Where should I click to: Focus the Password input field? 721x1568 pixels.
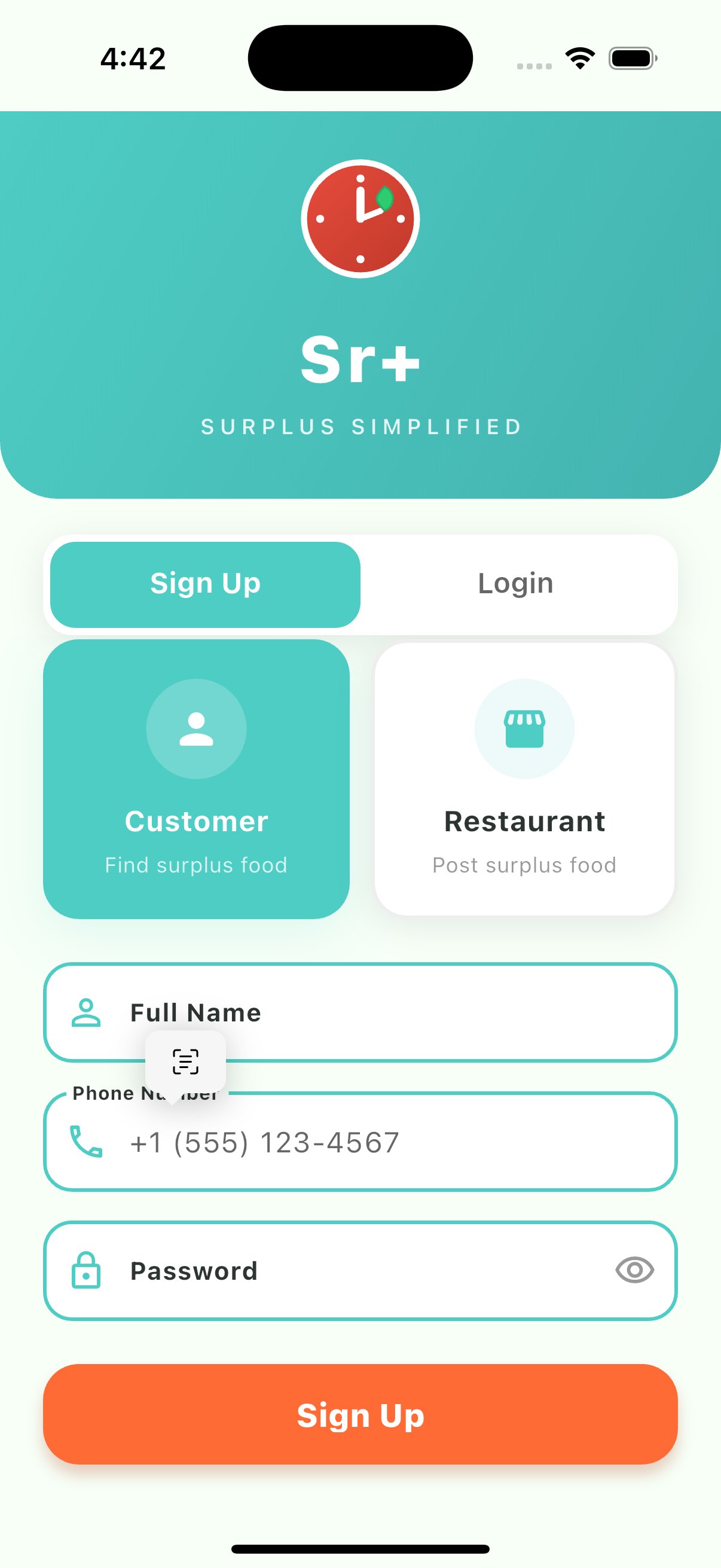(360, 1271)
